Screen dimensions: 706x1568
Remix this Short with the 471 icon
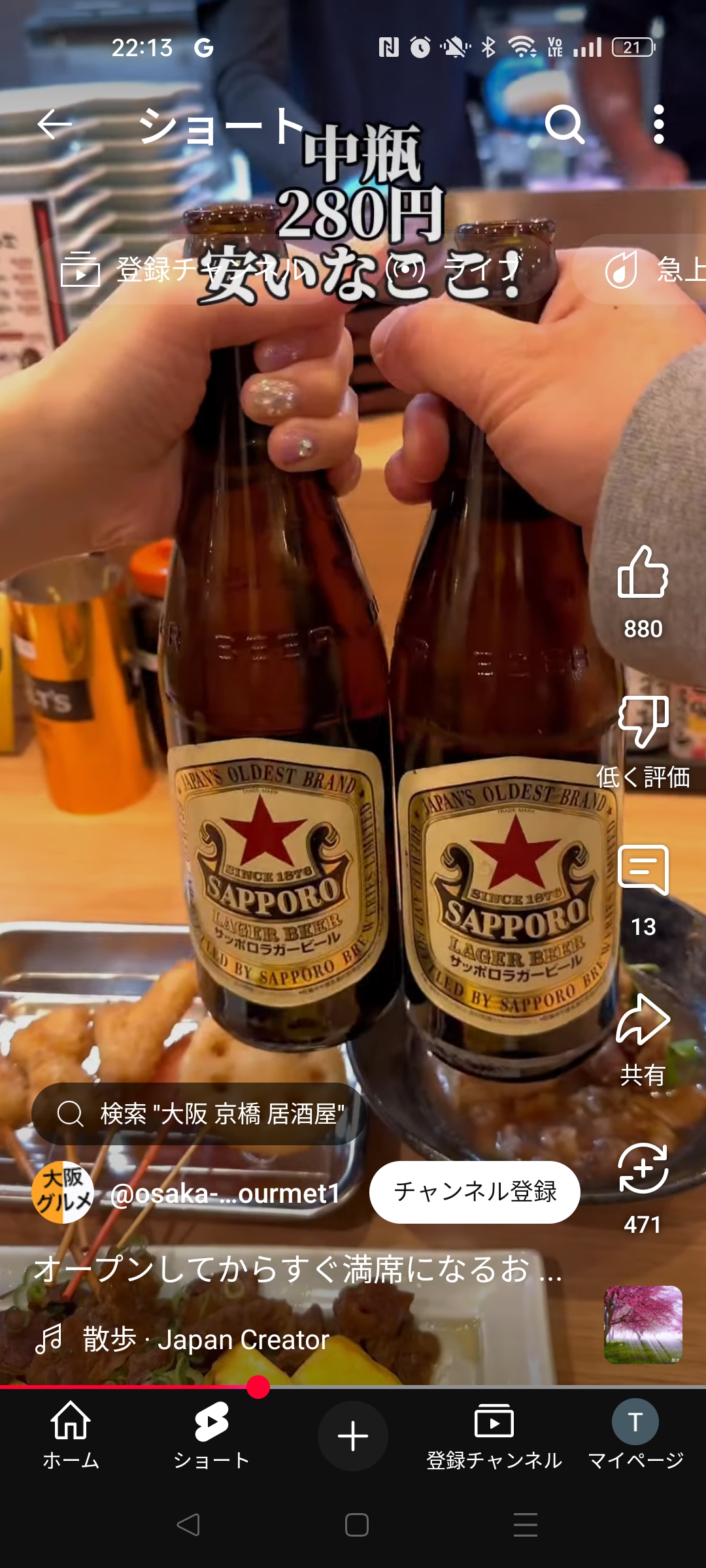pyautogui.click(x=643, y=1169)
